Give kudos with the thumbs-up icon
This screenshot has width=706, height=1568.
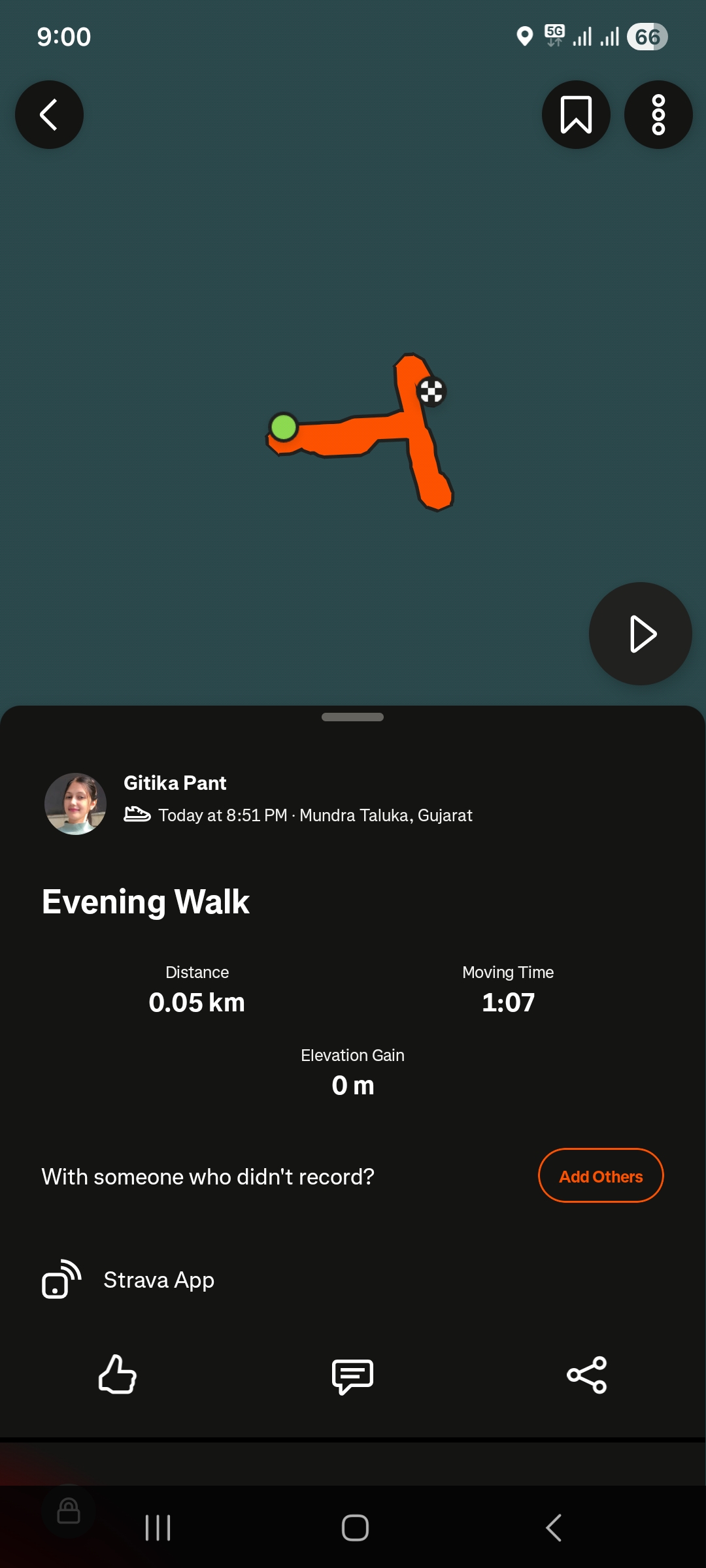[118, 1374]
